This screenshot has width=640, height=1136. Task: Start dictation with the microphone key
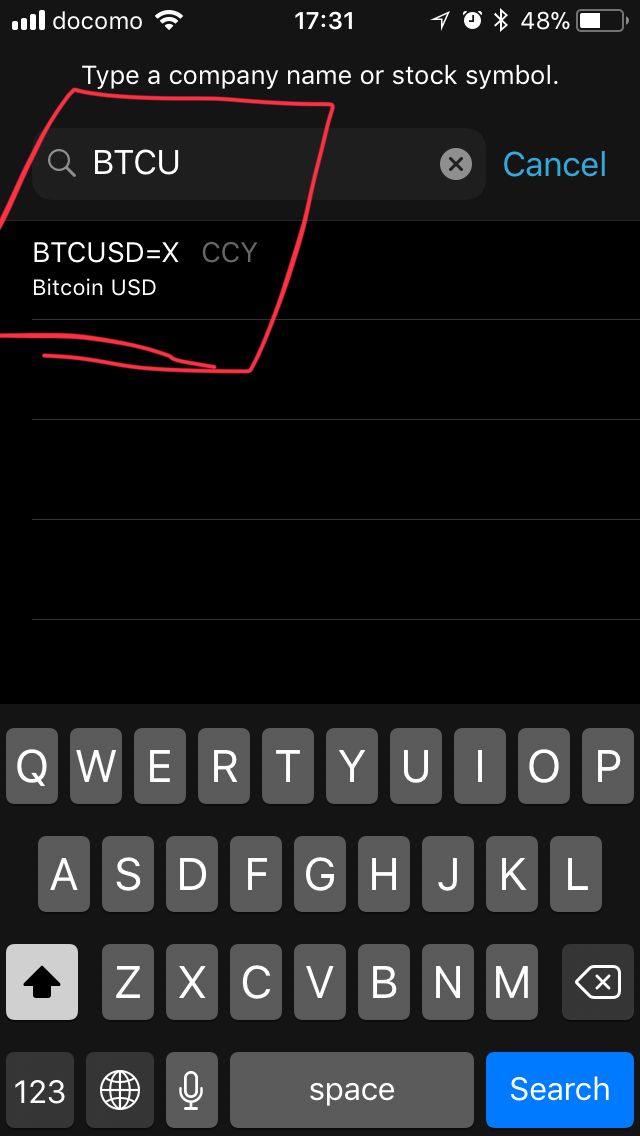click(191, 1089)
